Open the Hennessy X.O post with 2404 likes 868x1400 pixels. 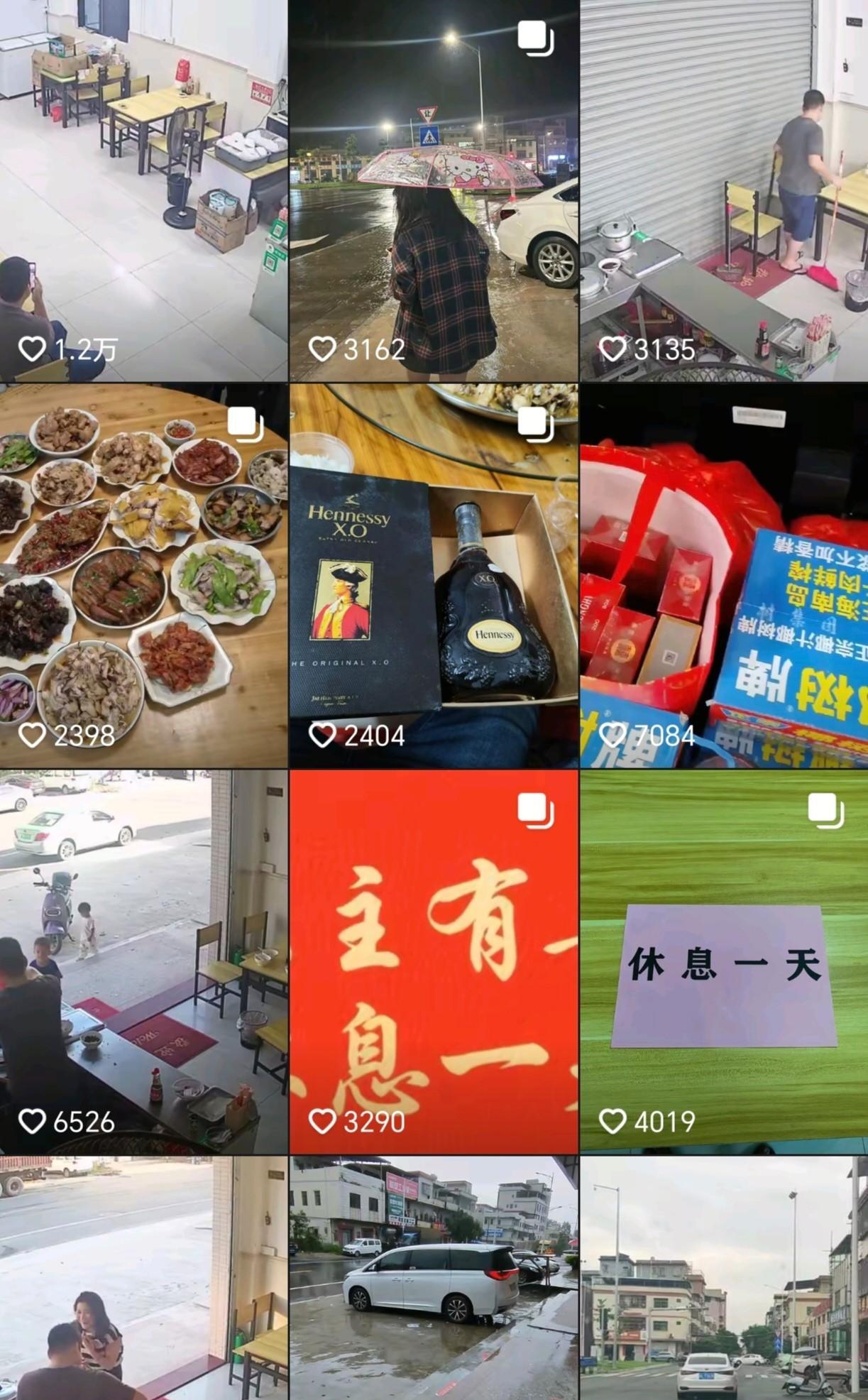tap(434, 576)
